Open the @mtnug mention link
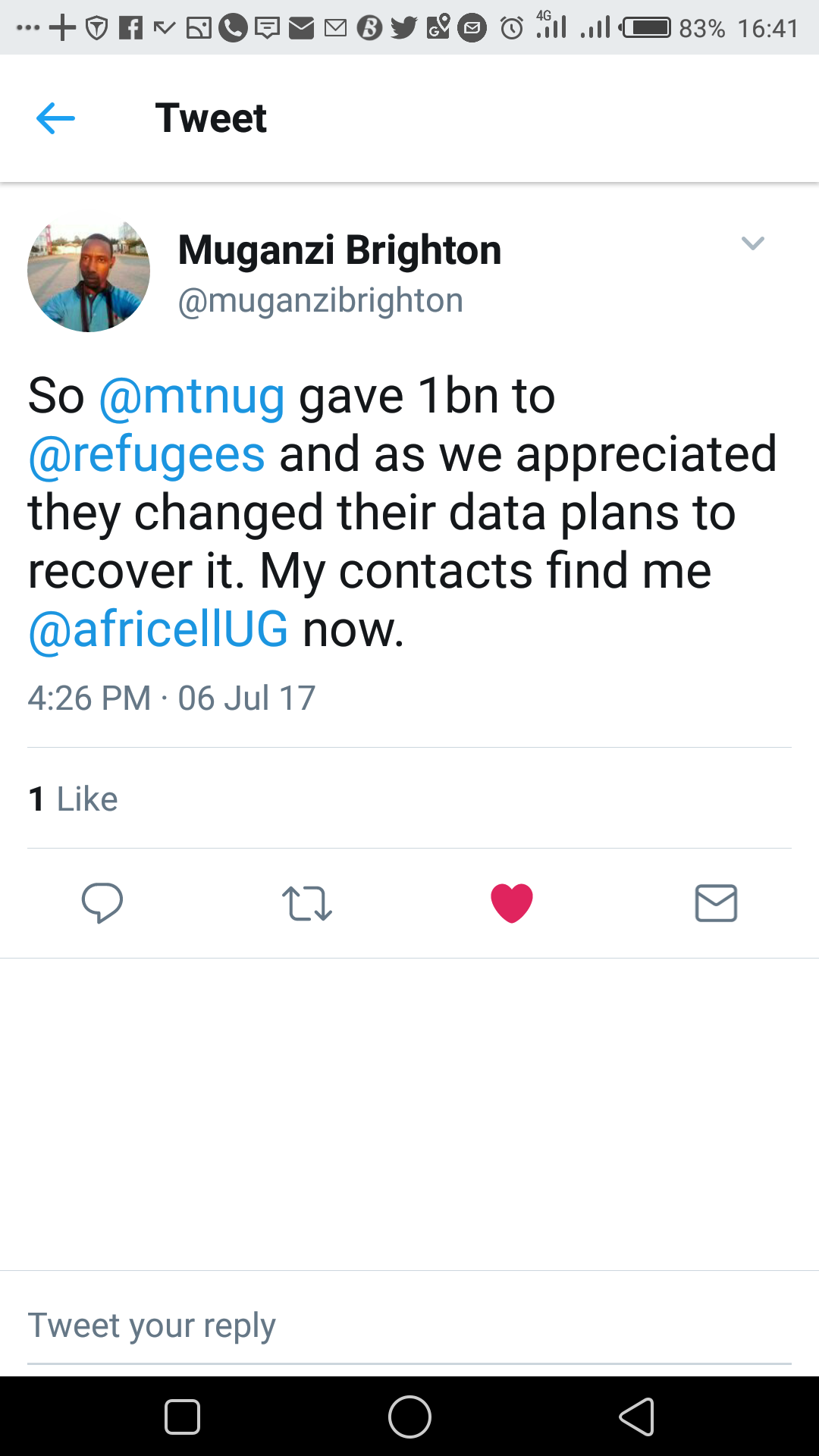 [192, 396]
